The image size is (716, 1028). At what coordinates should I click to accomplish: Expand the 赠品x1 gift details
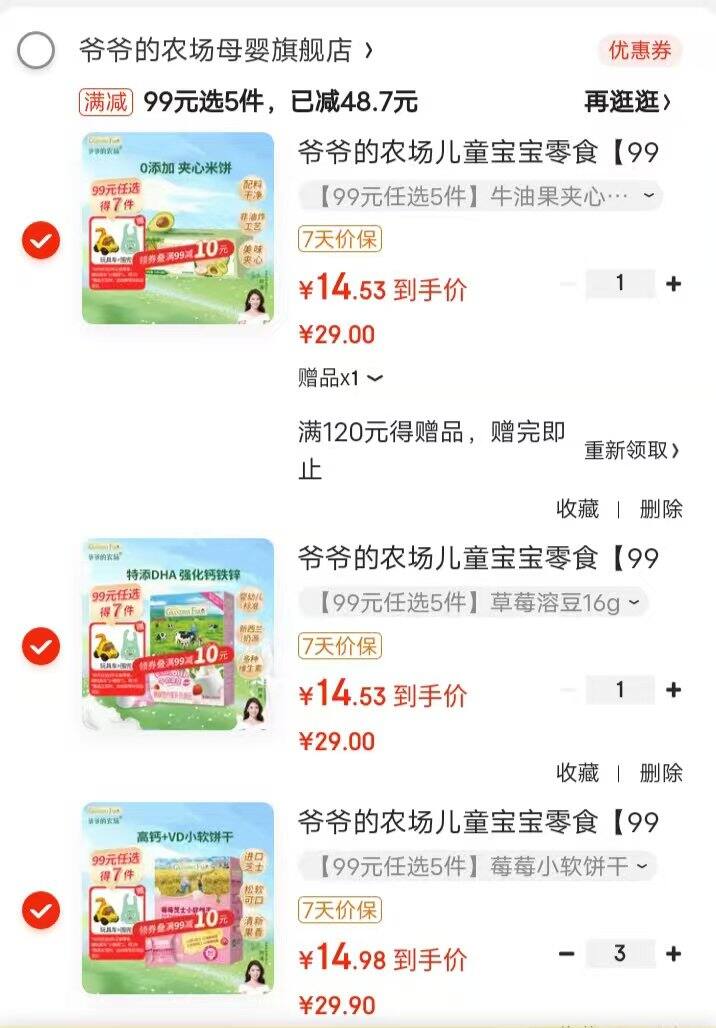point(340,378)
